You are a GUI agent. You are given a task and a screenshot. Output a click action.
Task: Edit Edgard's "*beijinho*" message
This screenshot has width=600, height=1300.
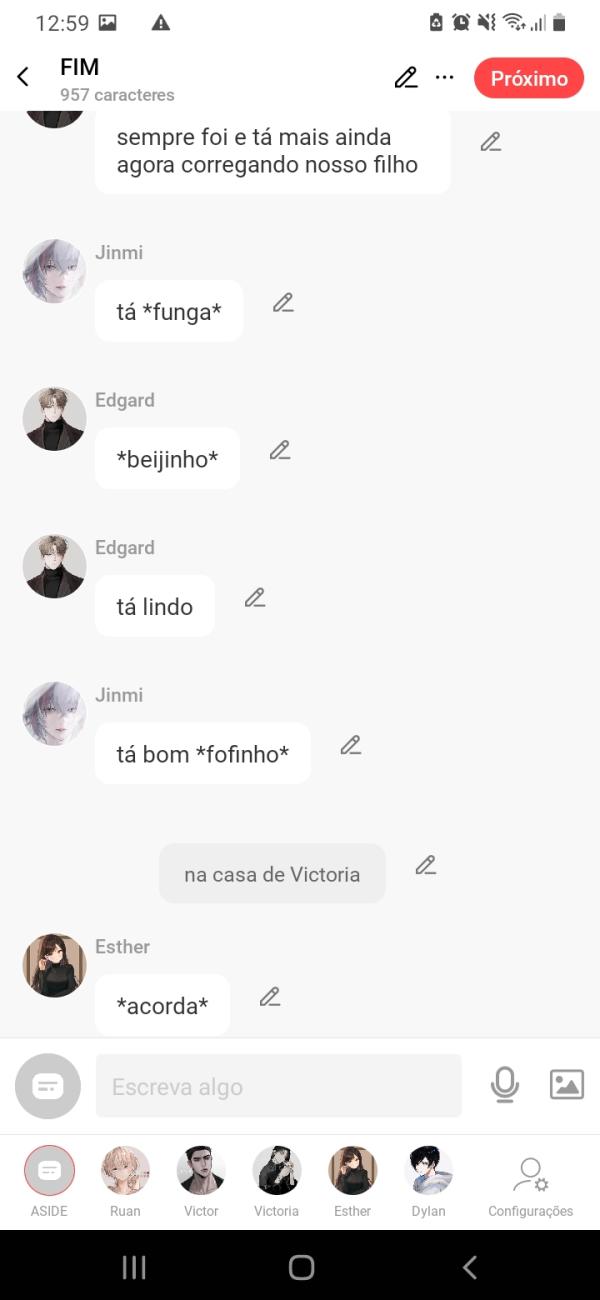(x=280, y=450)
